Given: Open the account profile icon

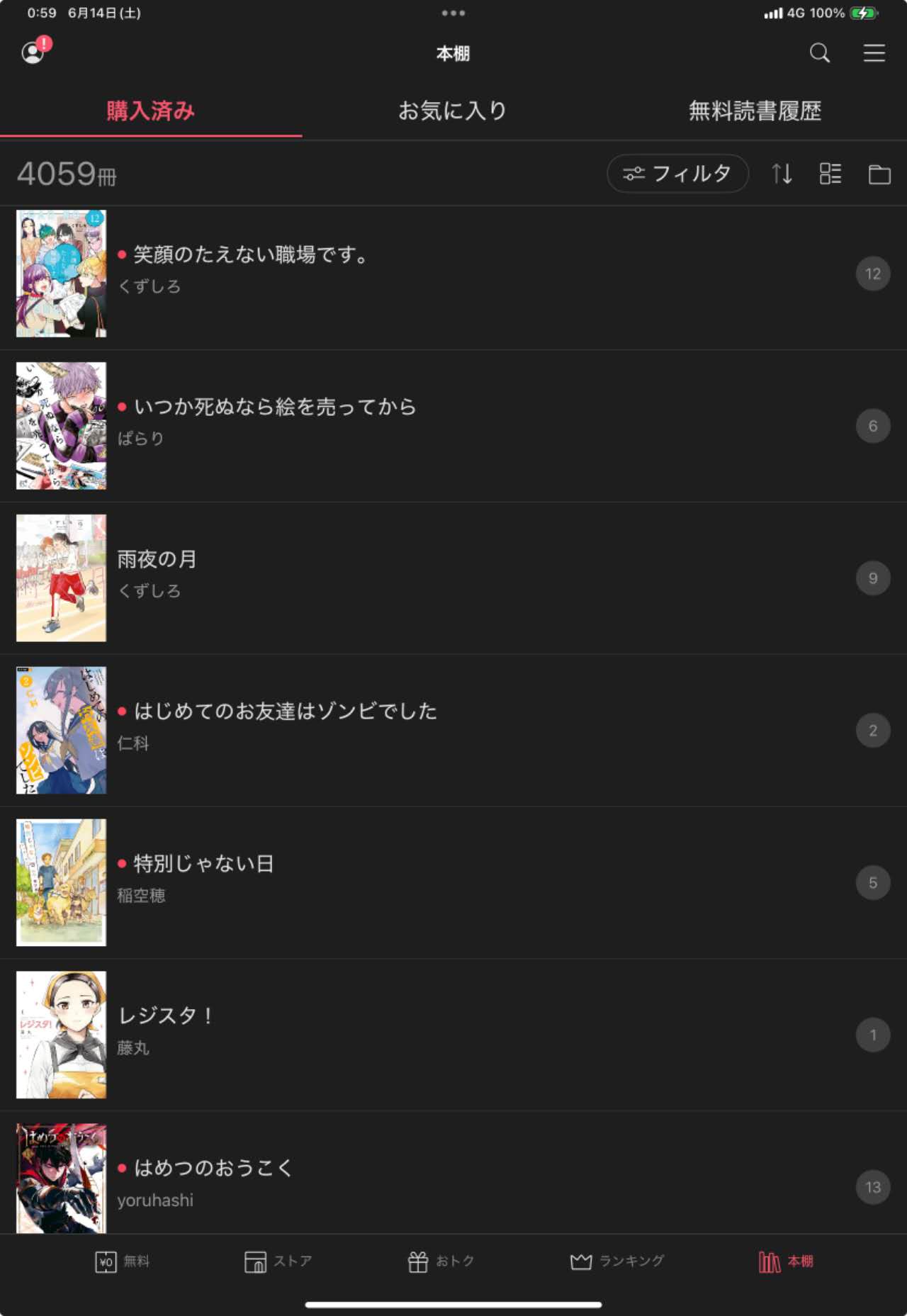Looking at the screenshot, I should click(33, 53).
